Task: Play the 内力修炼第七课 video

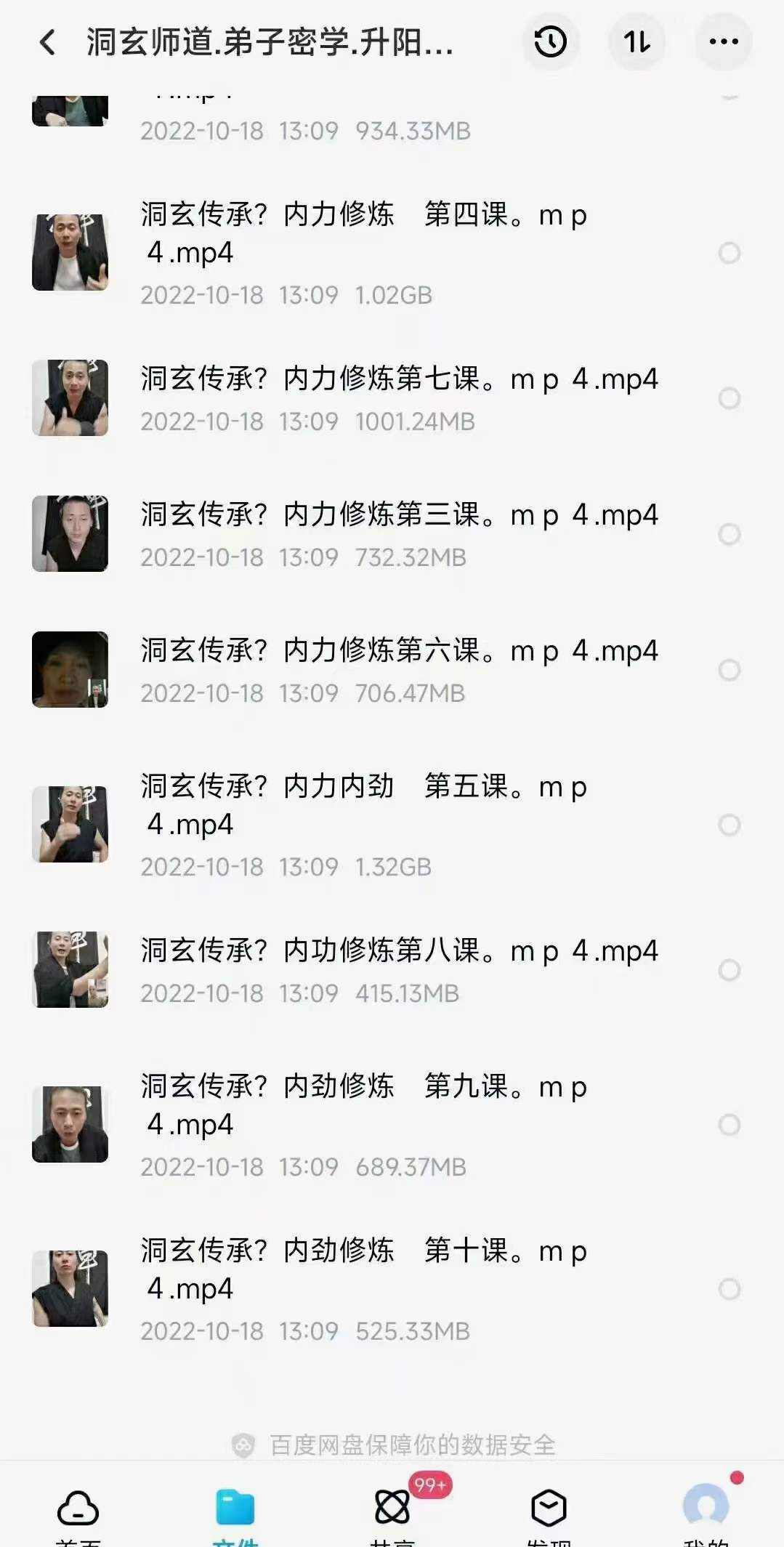Action: coord(399,379)
